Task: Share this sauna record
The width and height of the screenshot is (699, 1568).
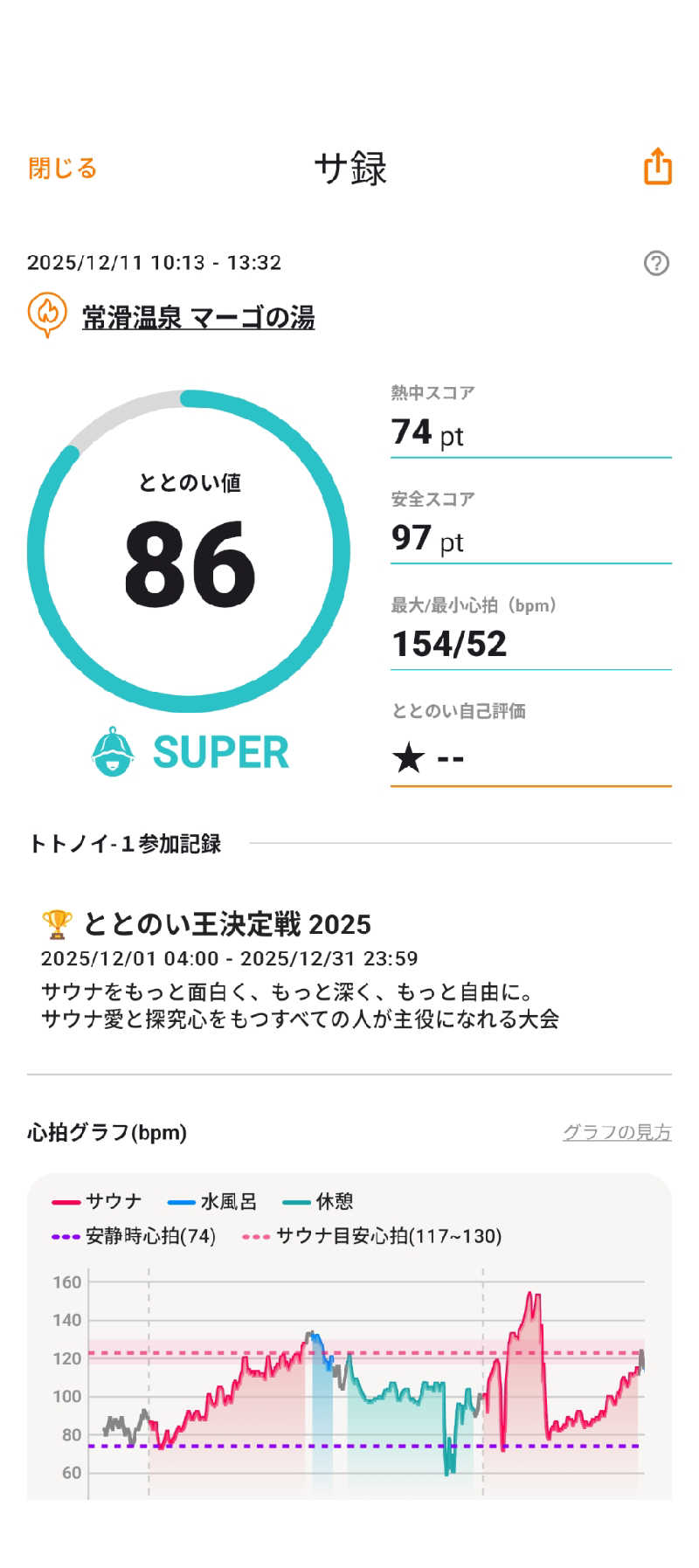Action: click(657, 167)
